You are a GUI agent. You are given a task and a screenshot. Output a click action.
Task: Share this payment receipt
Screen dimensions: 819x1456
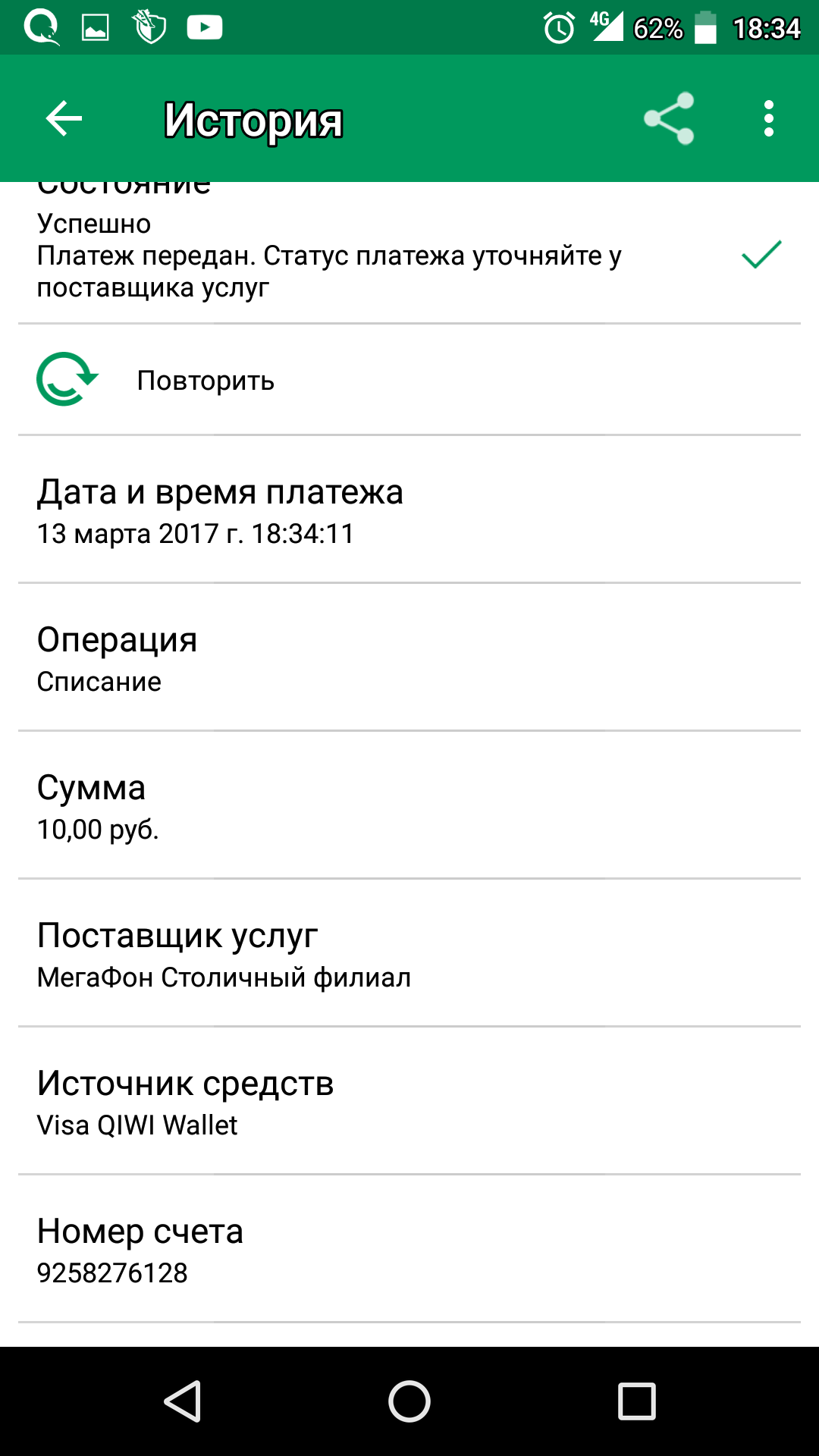669,119
